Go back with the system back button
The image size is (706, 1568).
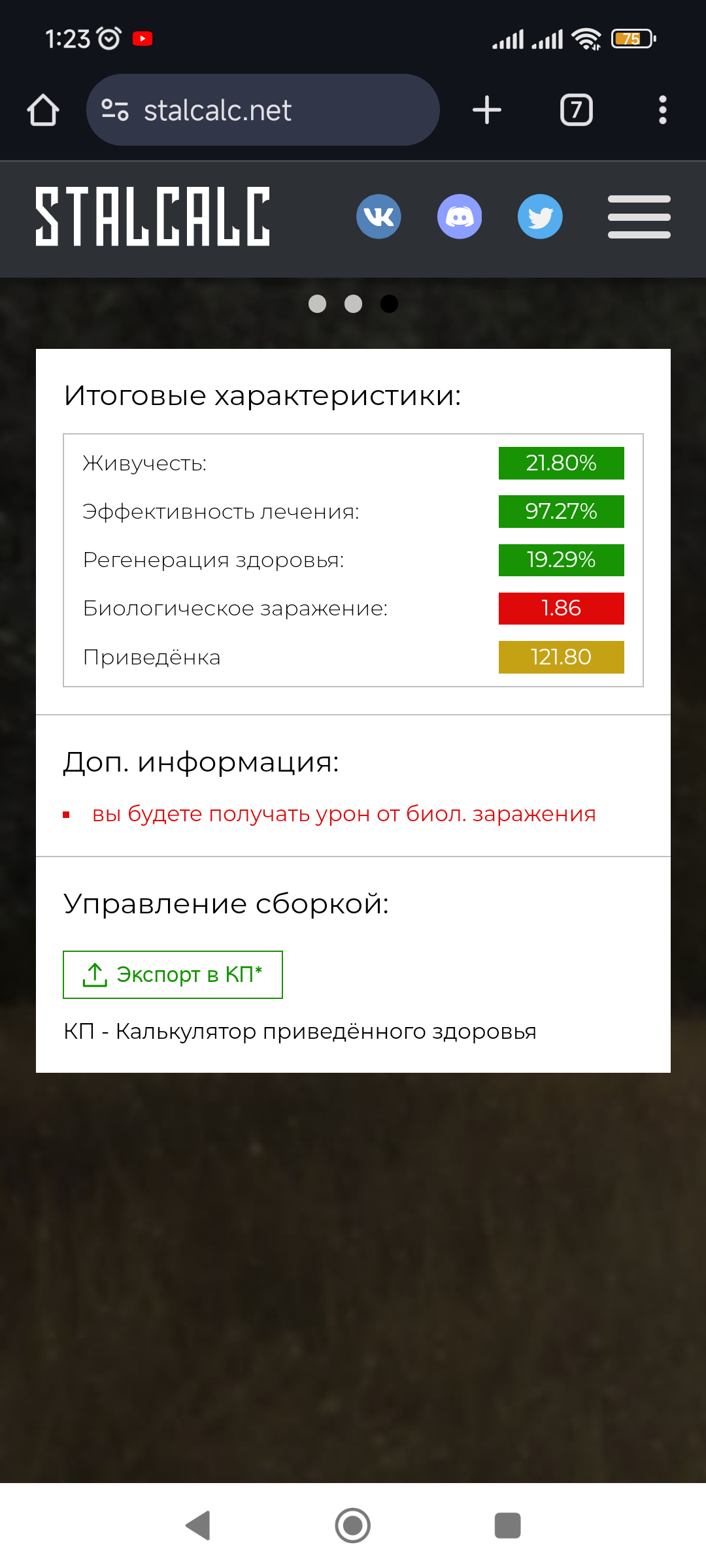click(x=198, y=1526)
